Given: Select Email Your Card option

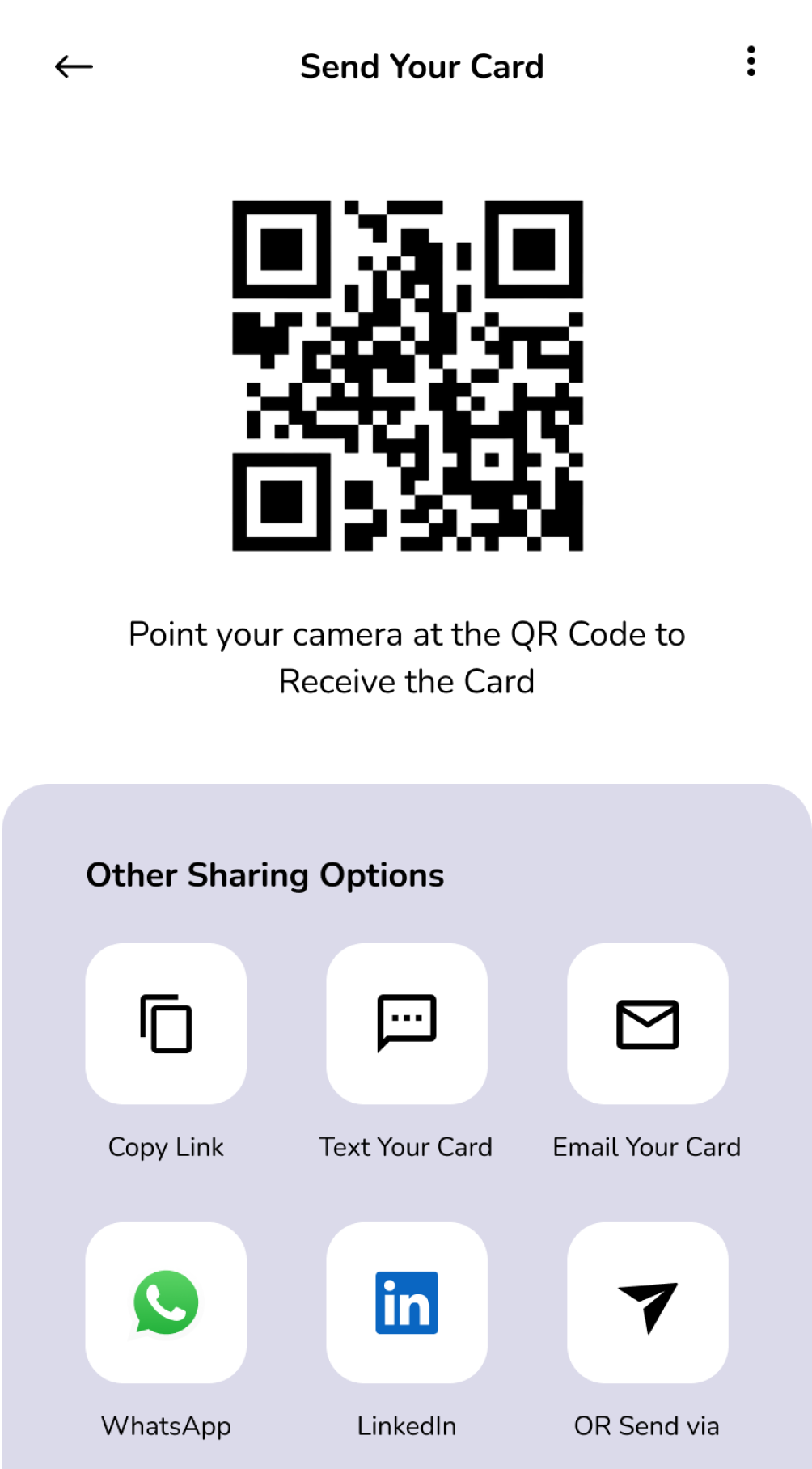Looking at the screenshot, I should tap(647, 1023).
